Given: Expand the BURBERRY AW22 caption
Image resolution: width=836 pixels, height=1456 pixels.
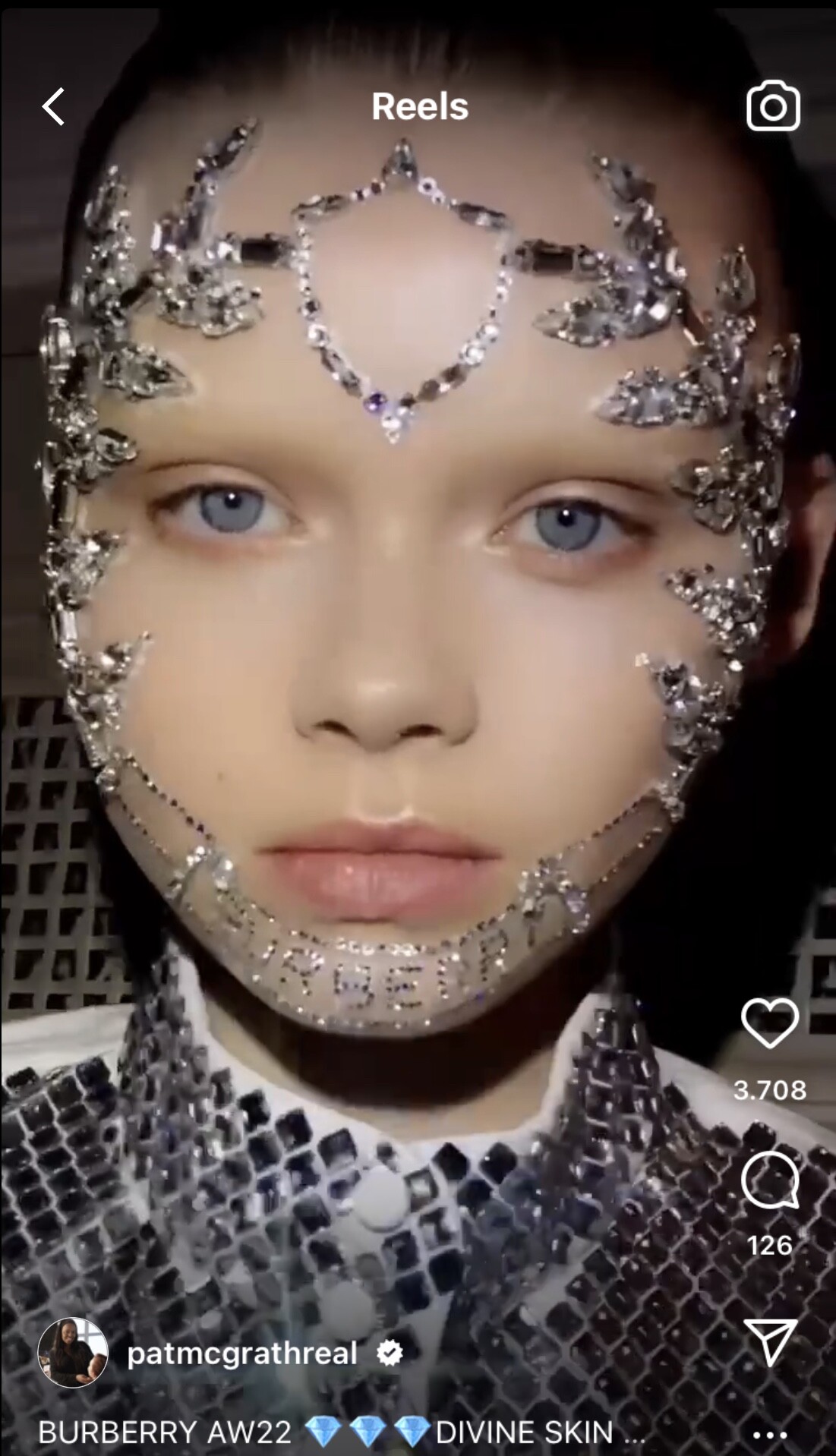Looking at the screenshot, I should click(x=342, y=1432).
